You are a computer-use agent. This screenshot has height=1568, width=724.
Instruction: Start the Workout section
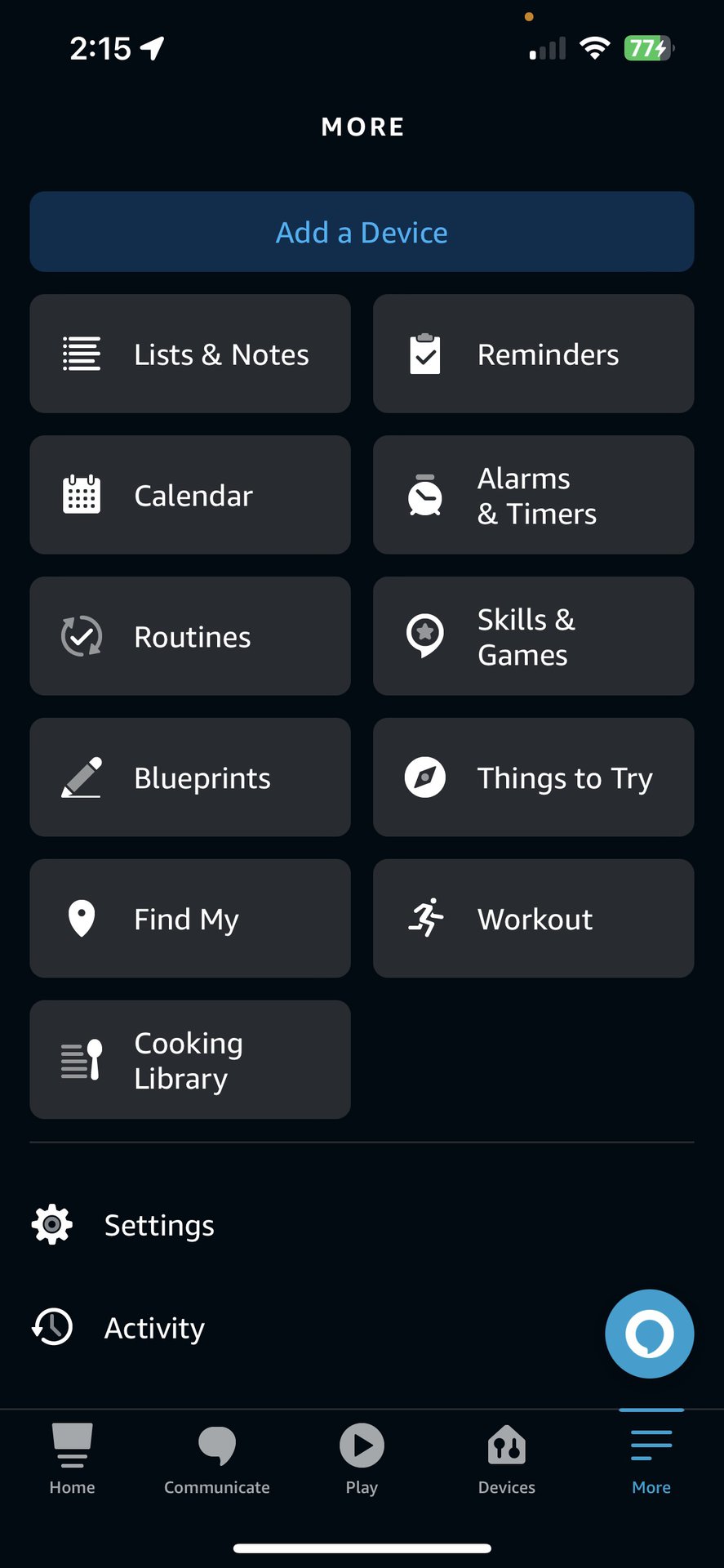(533, 919)
